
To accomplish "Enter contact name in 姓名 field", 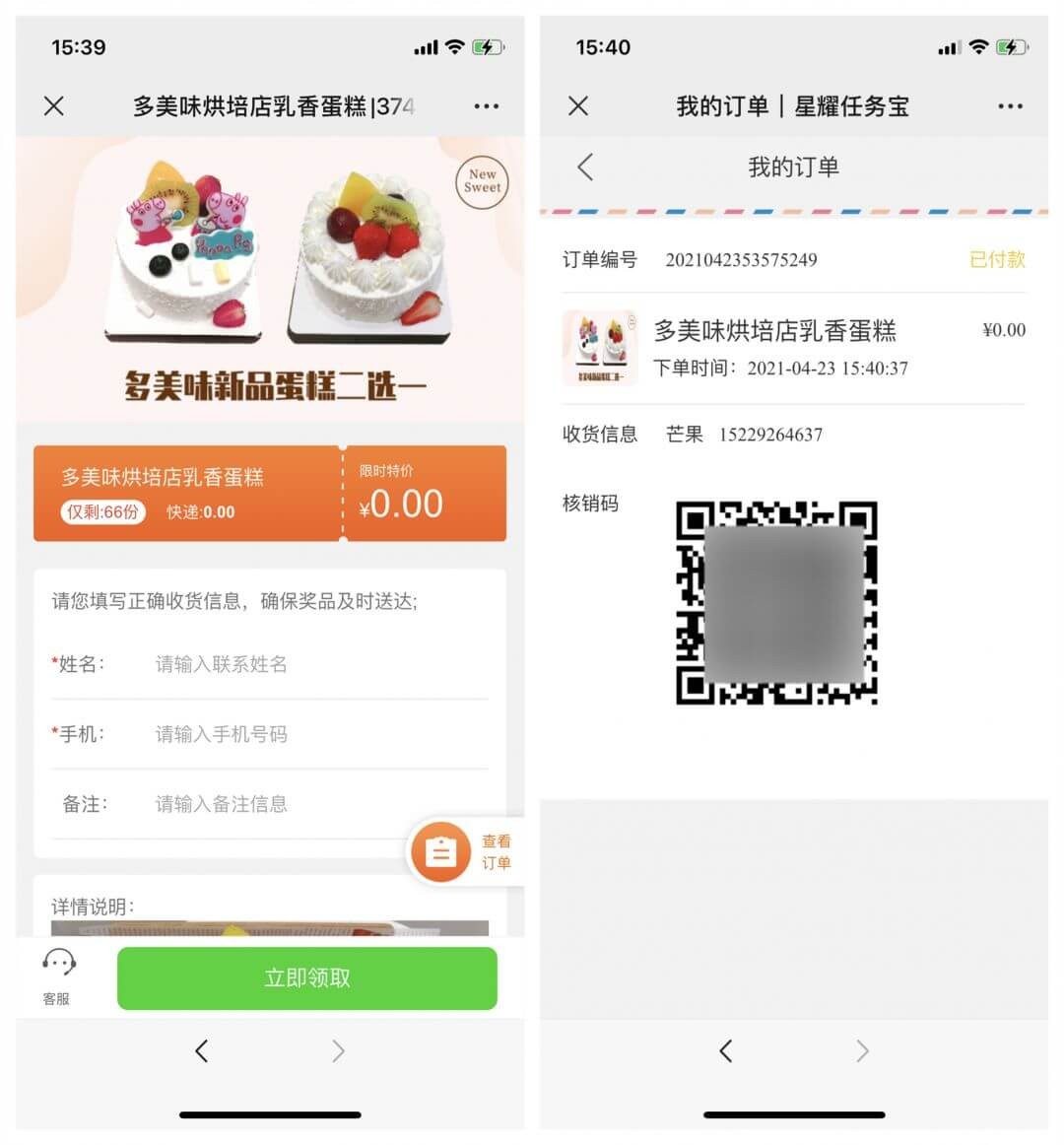I will click(315, 664).
